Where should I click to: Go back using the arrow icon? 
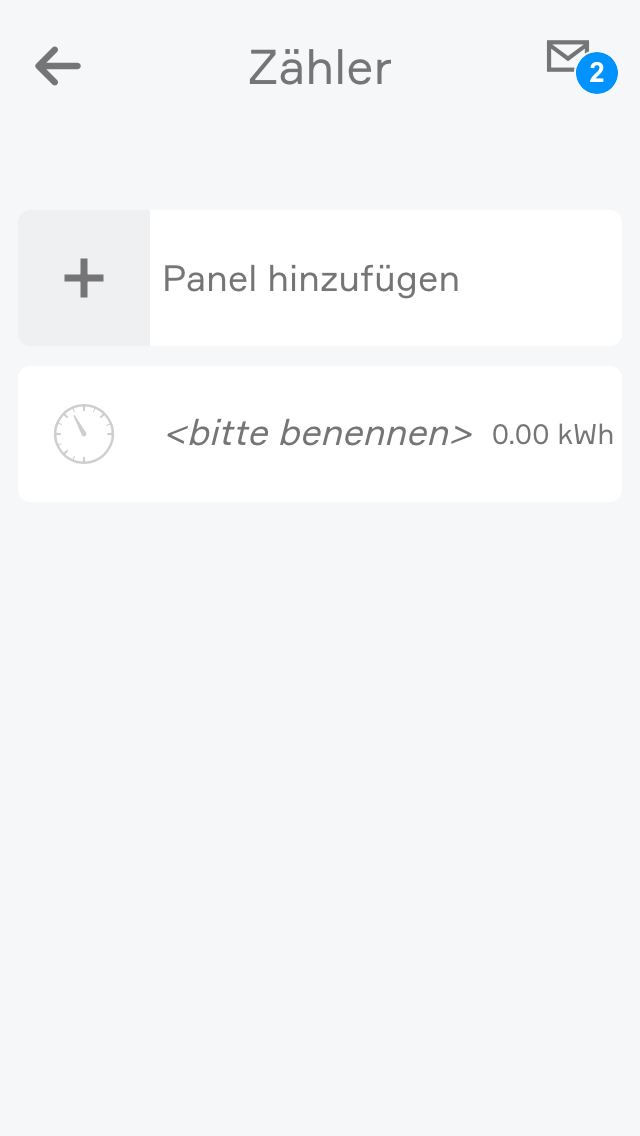pyautogui.click(x=58, y=67)
